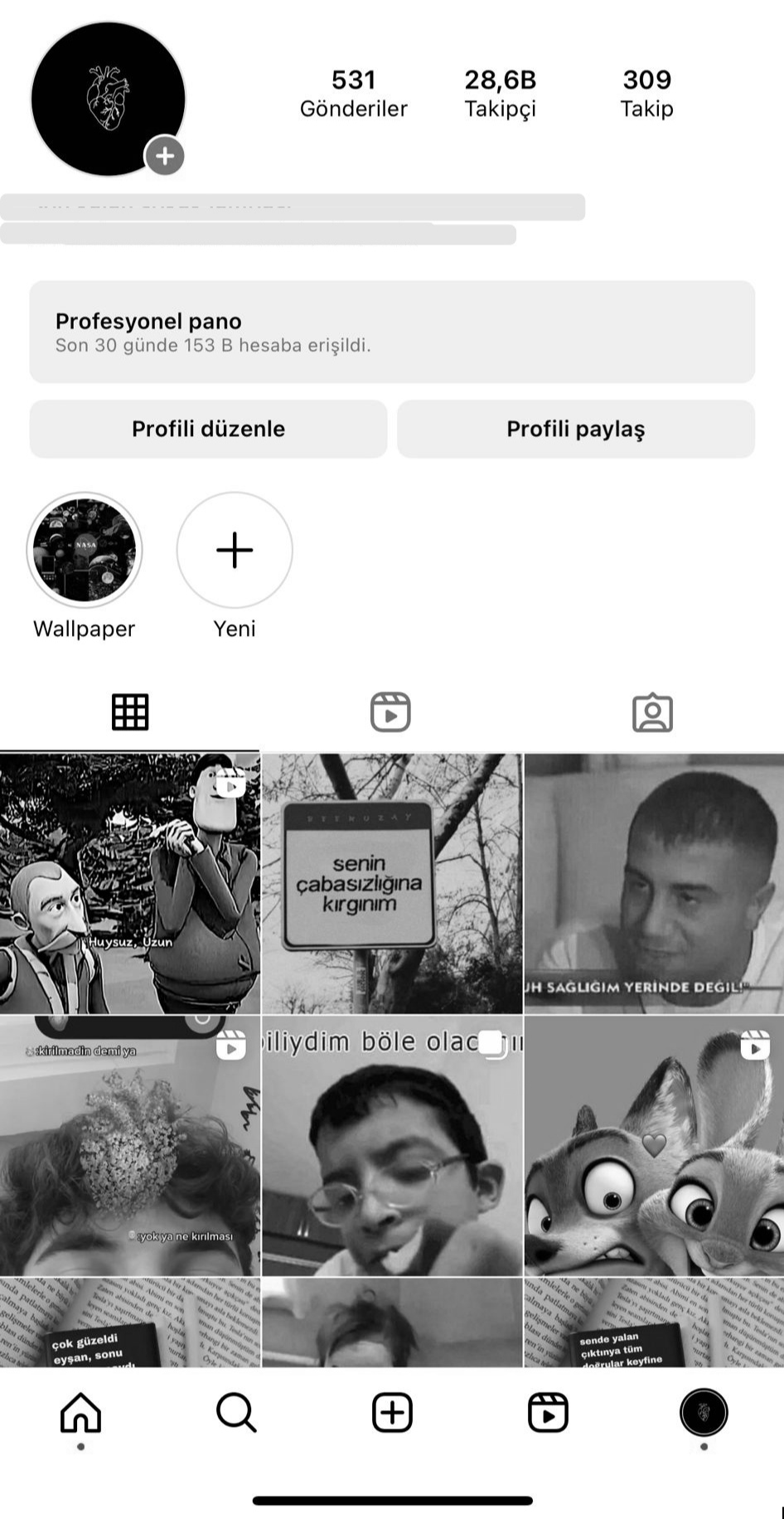Switch to the Reels tab on profile
The width and height of the screenshot is (784, 1519).
[x=390, y=711]
